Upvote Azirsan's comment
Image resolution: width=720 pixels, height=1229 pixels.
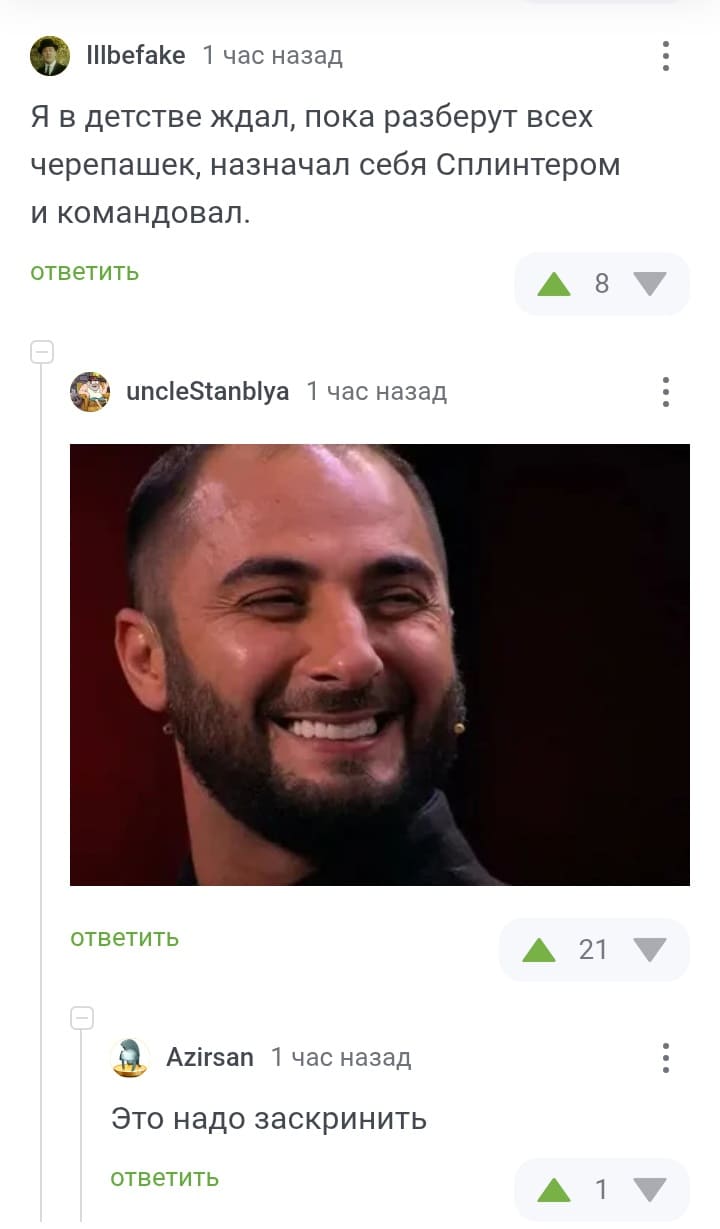pyautogui.click(x=553, y=1190)
